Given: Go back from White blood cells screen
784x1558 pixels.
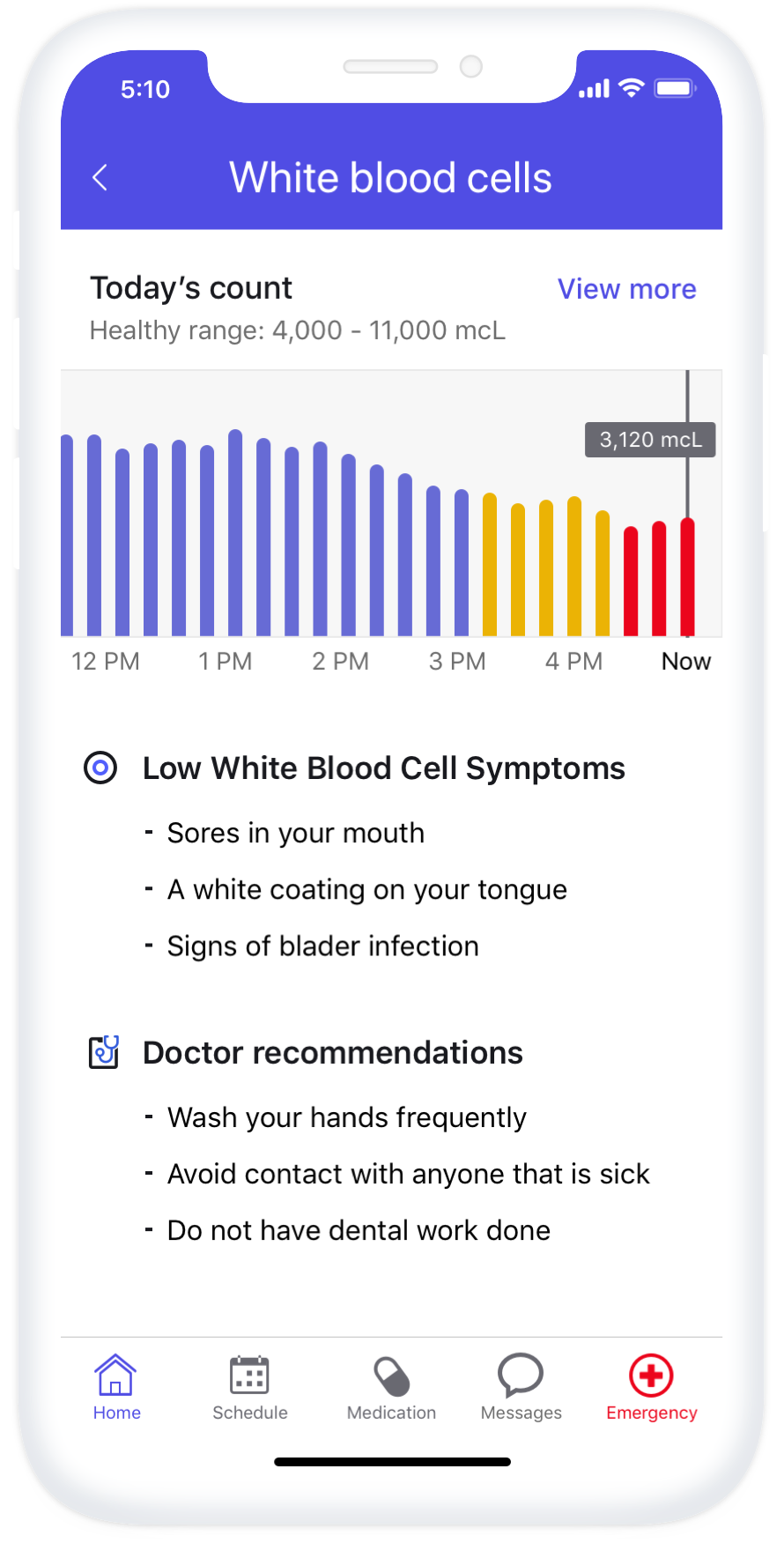Looking at the screenshot, I should tap(100, 177).
